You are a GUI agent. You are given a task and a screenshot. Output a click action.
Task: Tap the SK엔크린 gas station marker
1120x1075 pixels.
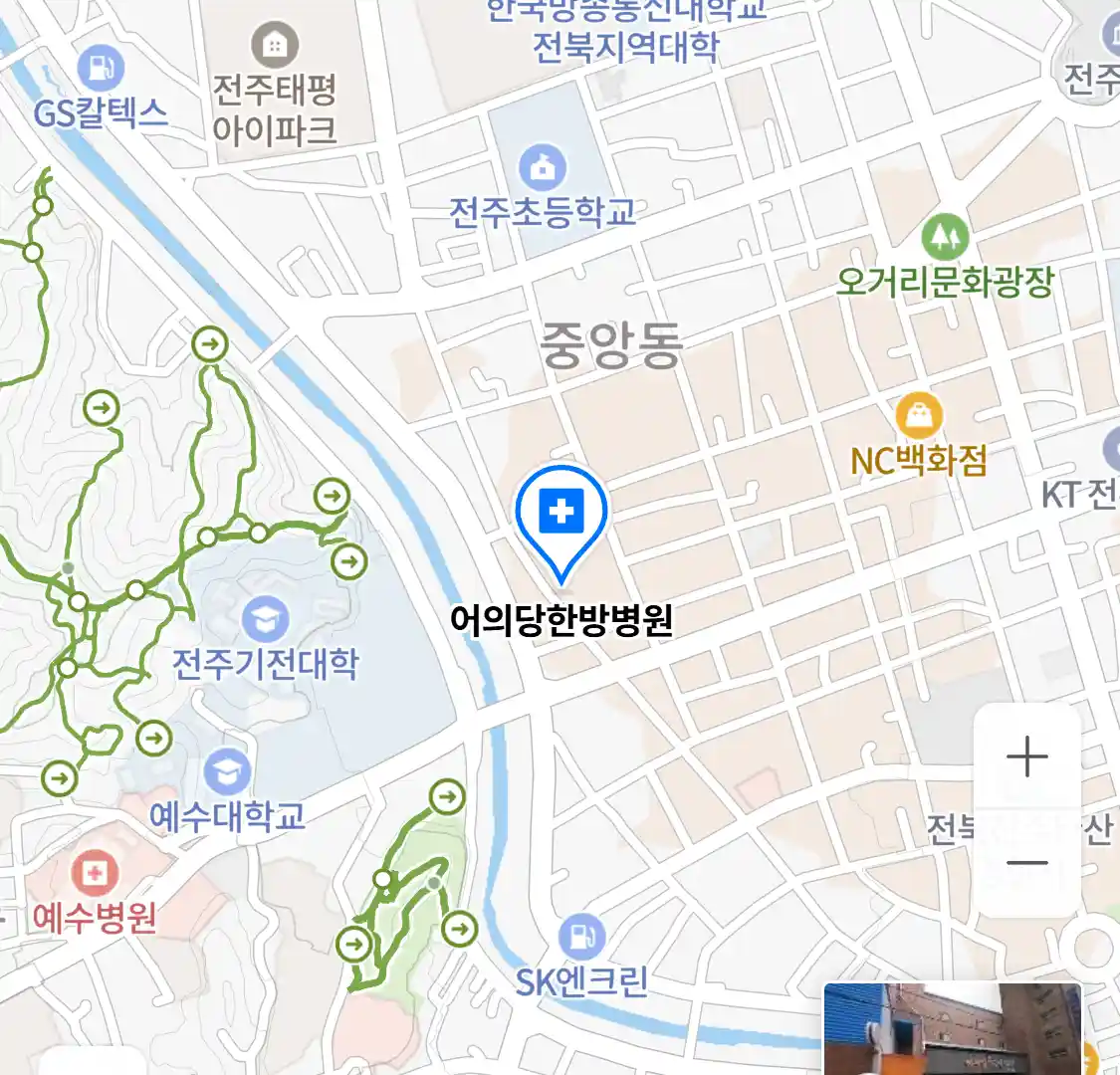pyautogui.click(x=581, y=938)
